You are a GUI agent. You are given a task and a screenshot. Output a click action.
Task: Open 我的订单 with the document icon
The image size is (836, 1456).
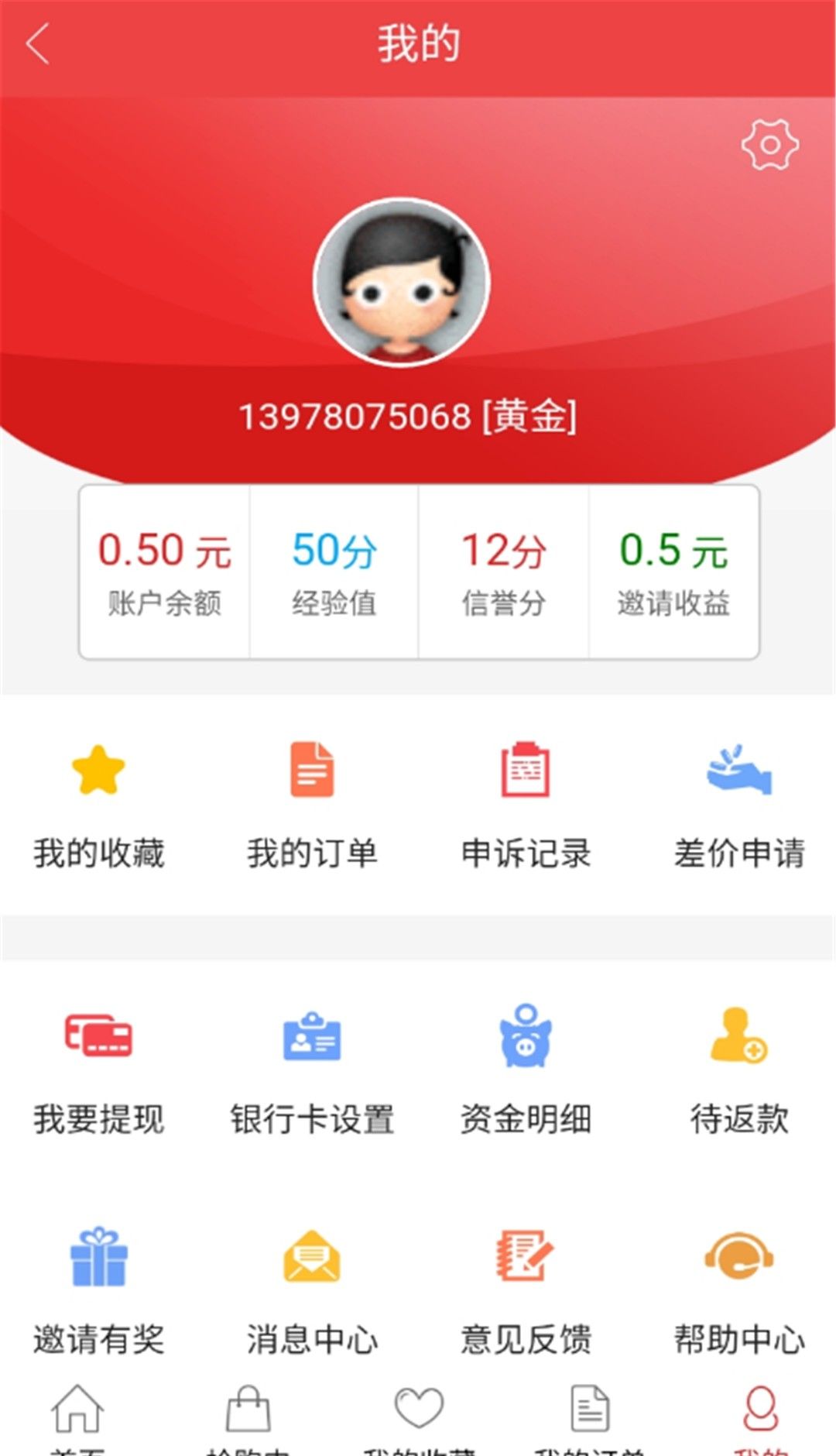pyautogui.click(x=312, y=805)
